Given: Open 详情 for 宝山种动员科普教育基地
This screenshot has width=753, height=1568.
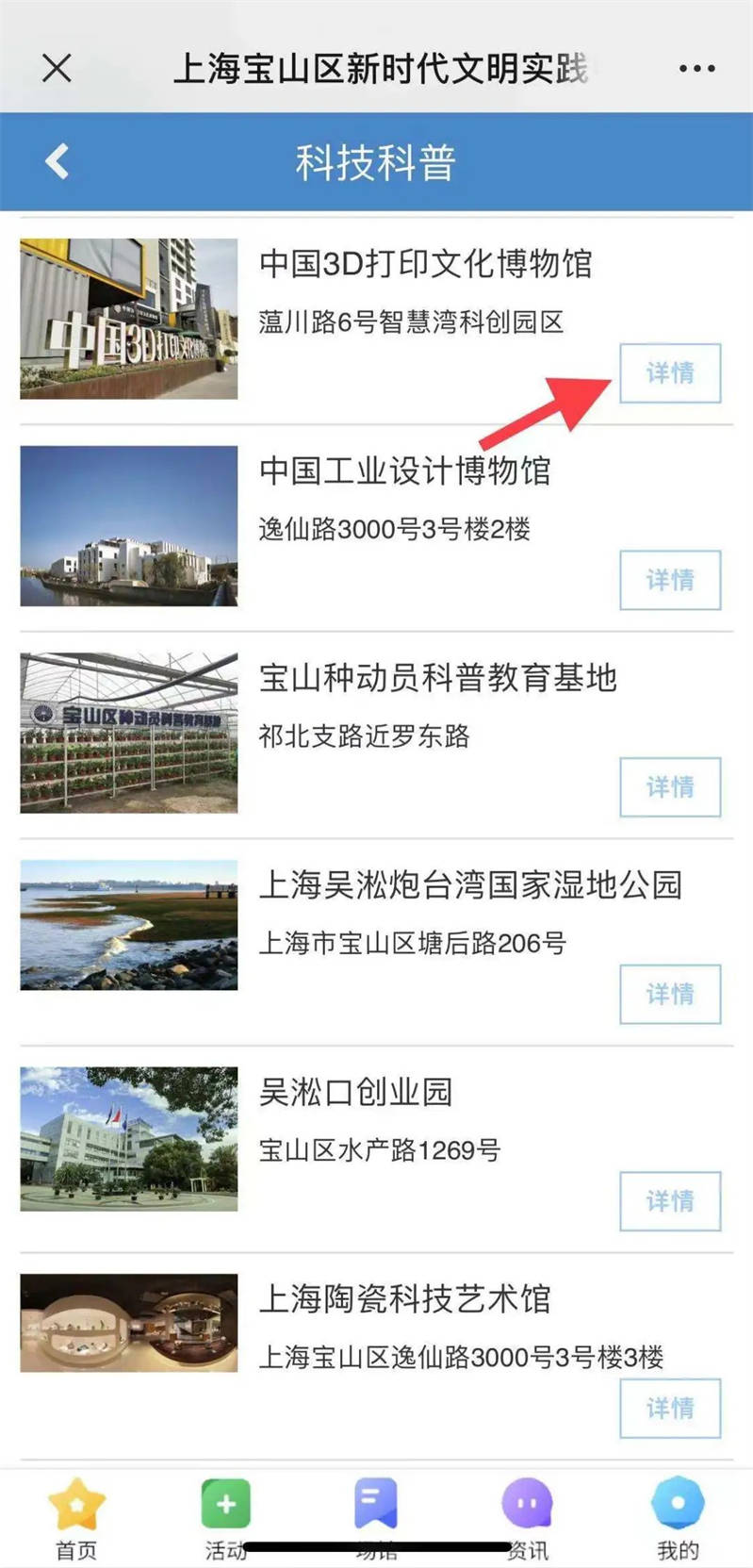Looking at the screenshot, I should [x=670, y=786].
